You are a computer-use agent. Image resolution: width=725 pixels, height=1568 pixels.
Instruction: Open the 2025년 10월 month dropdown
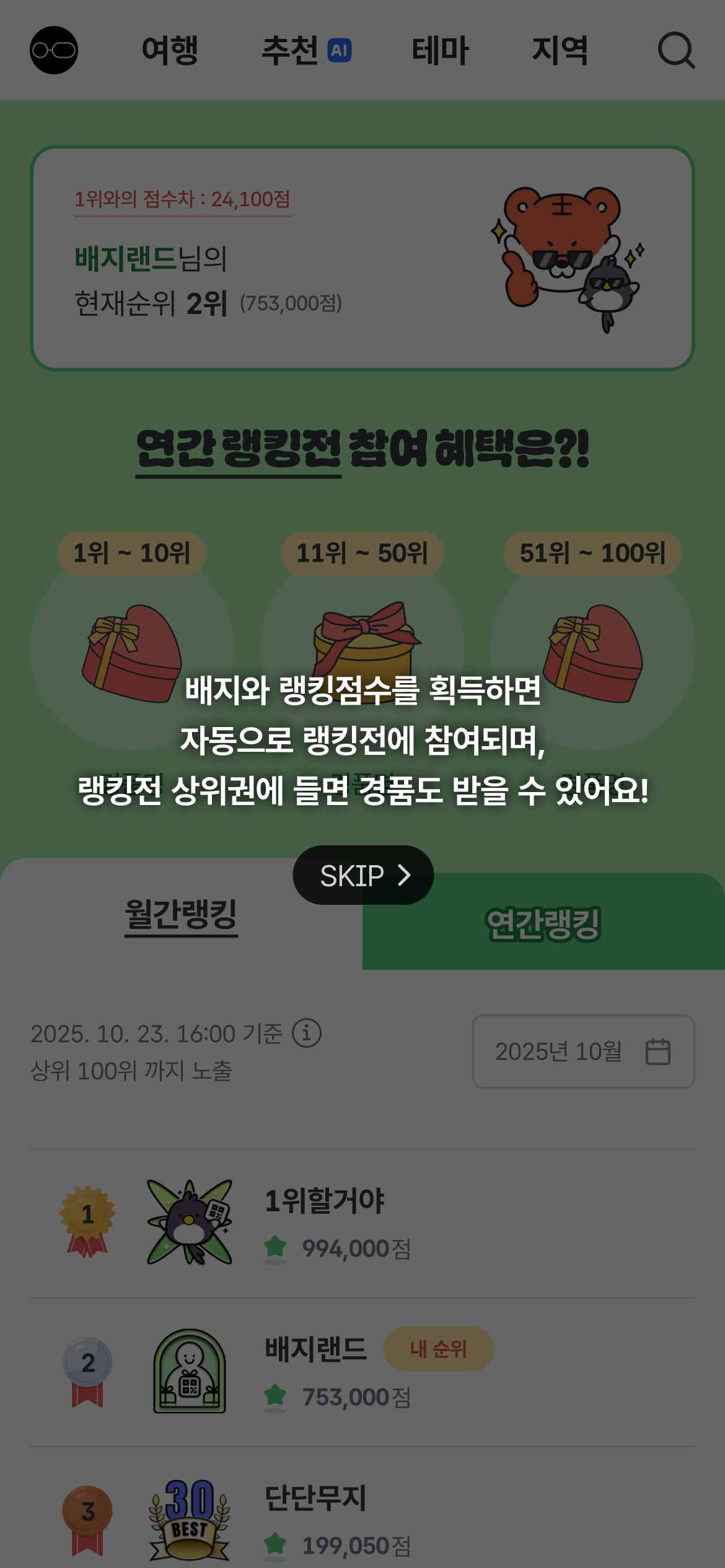(583, 1051)
